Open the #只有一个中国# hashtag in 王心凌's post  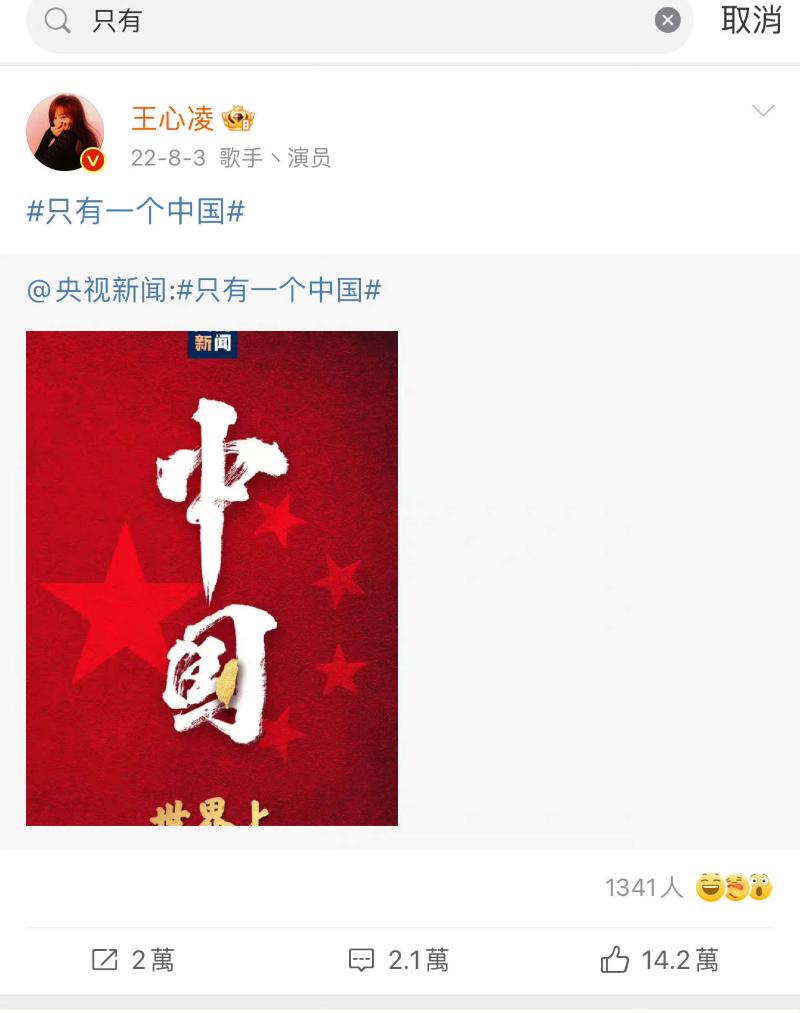click(136, 211)
